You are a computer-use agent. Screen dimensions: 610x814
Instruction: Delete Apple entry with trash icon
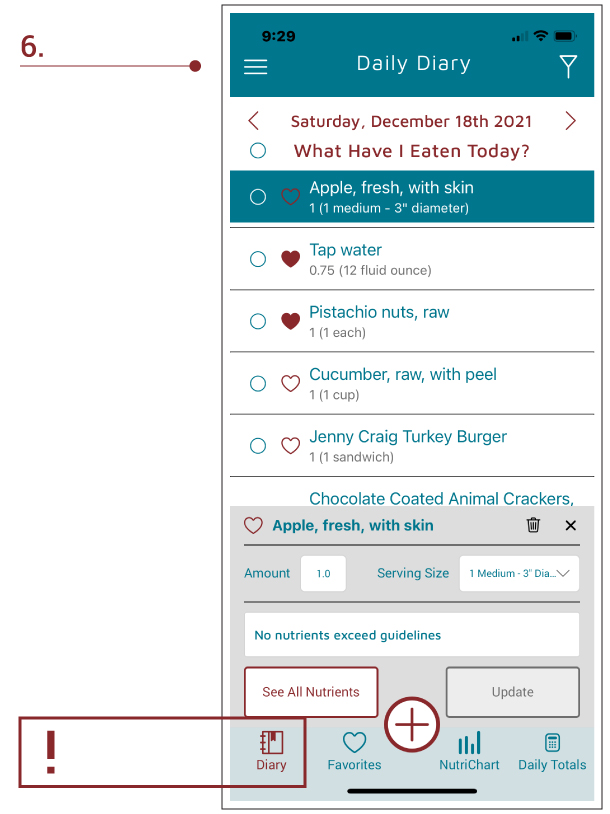tap(533, 525)
